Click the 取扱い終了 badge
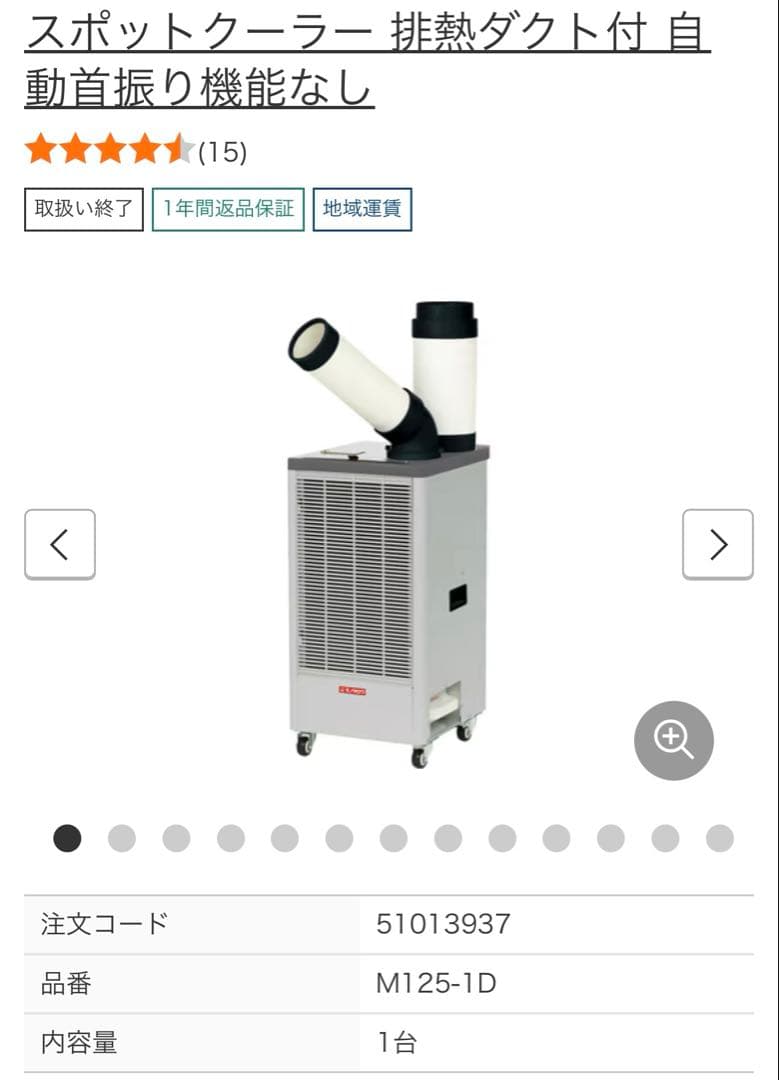The image size is (779, 1080). (82, 210)
